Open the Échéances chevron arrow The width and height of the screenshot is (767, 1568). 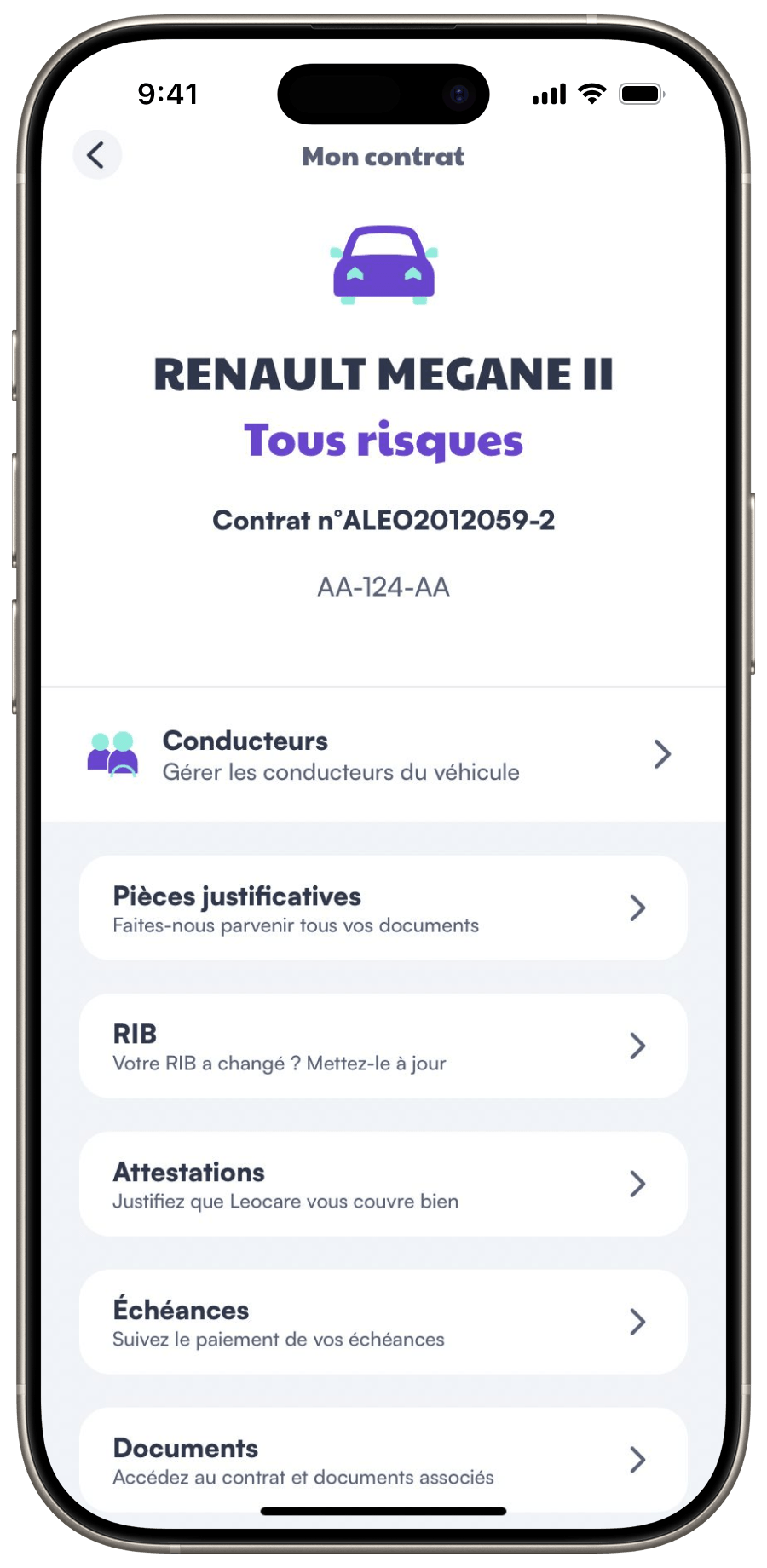637,1322
